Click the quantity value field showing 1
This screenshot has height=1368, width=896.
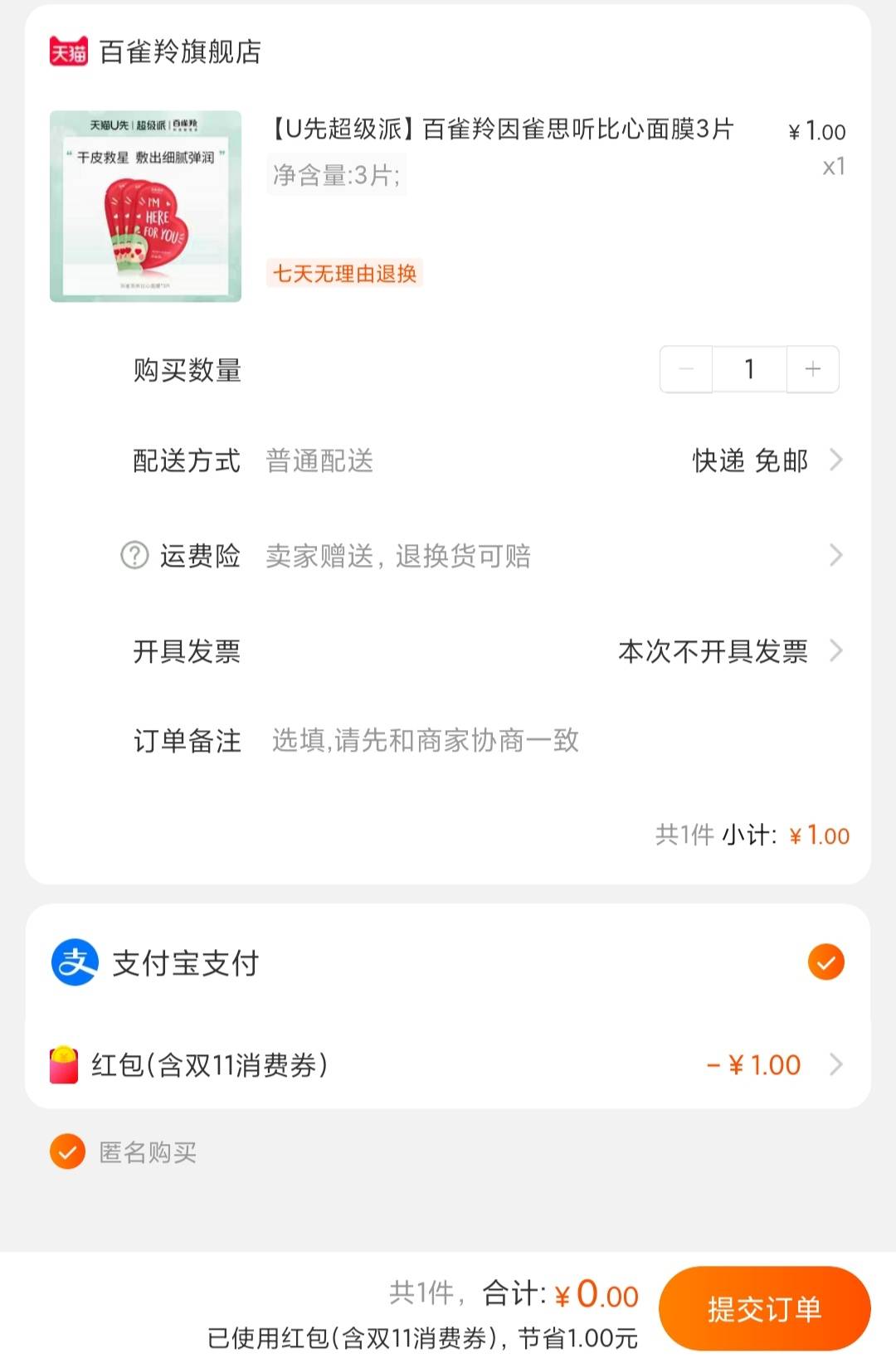[x=748, y=369]
